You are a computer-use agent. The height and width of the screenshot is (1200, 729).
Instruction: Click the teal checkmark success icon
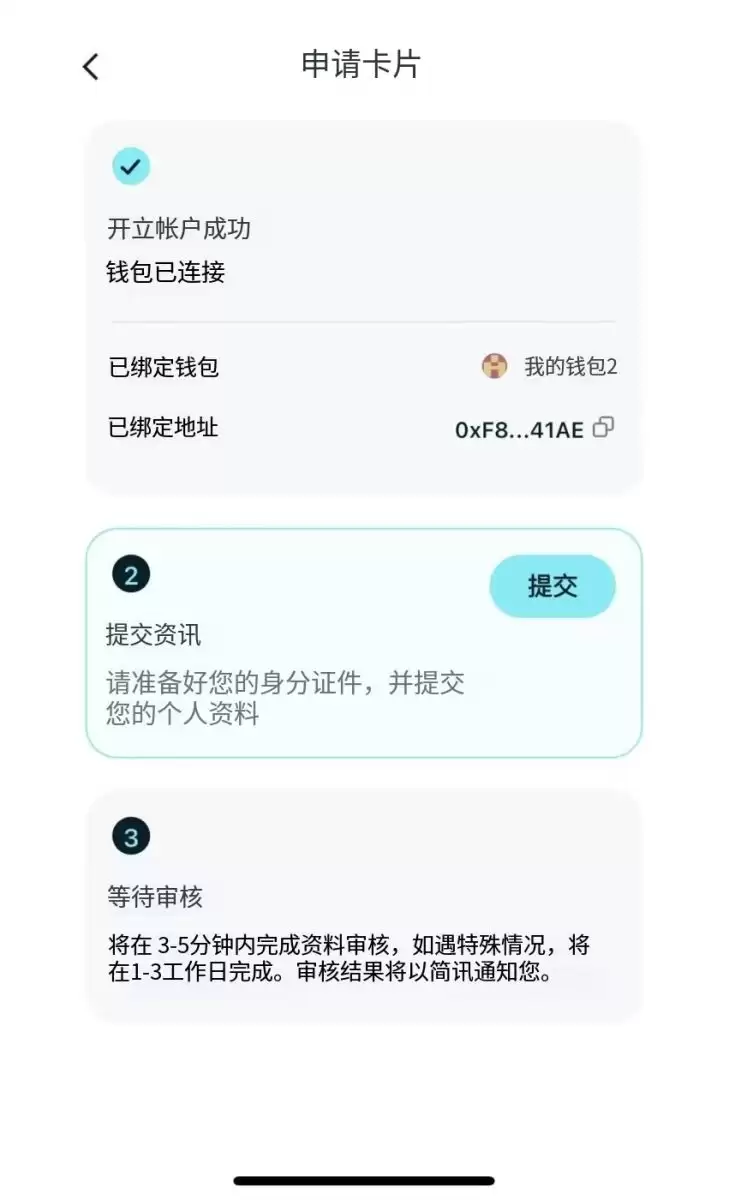tap(130, 166)
